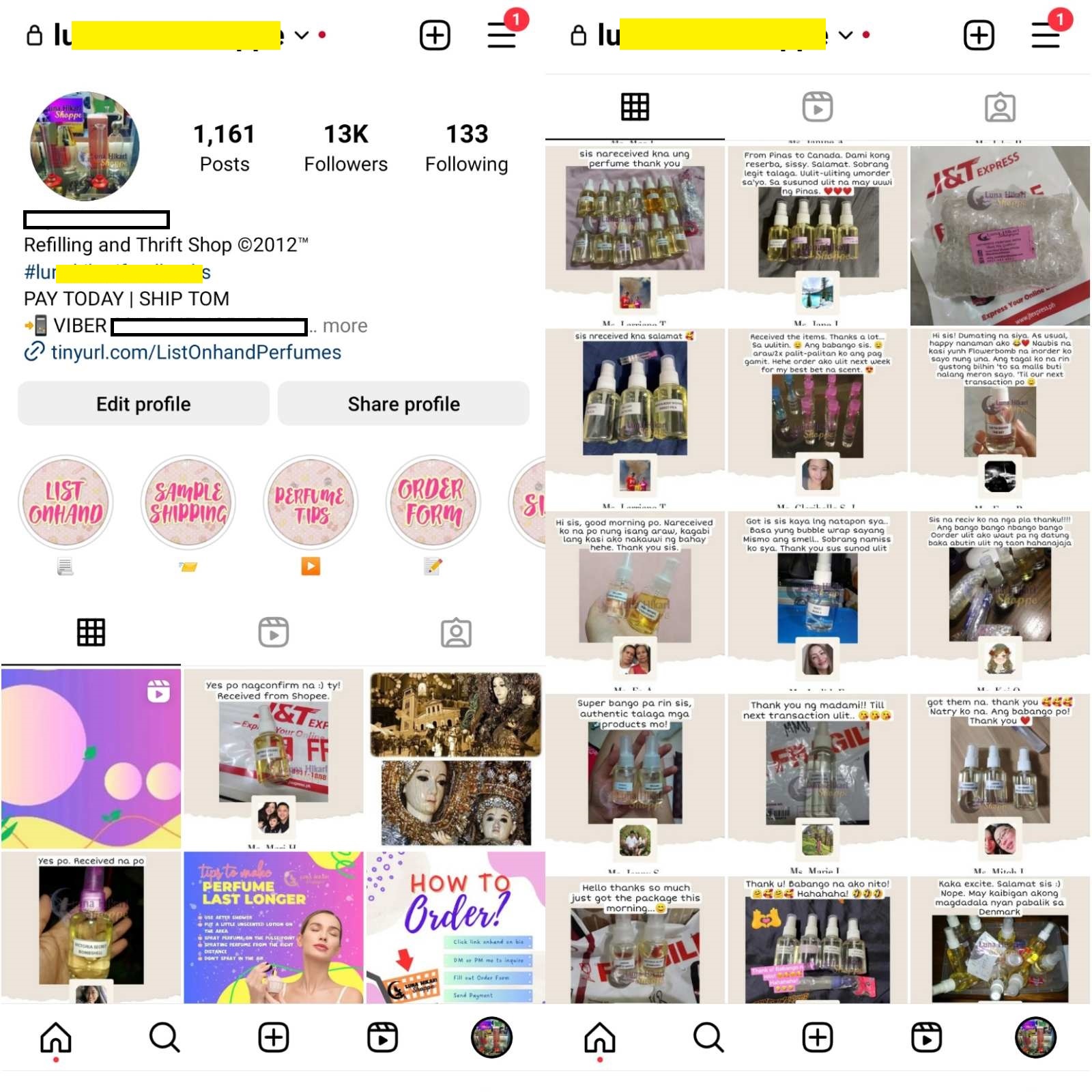
Task: Open the Sample Shipping story highlight
Action: (x=188, y=503)
